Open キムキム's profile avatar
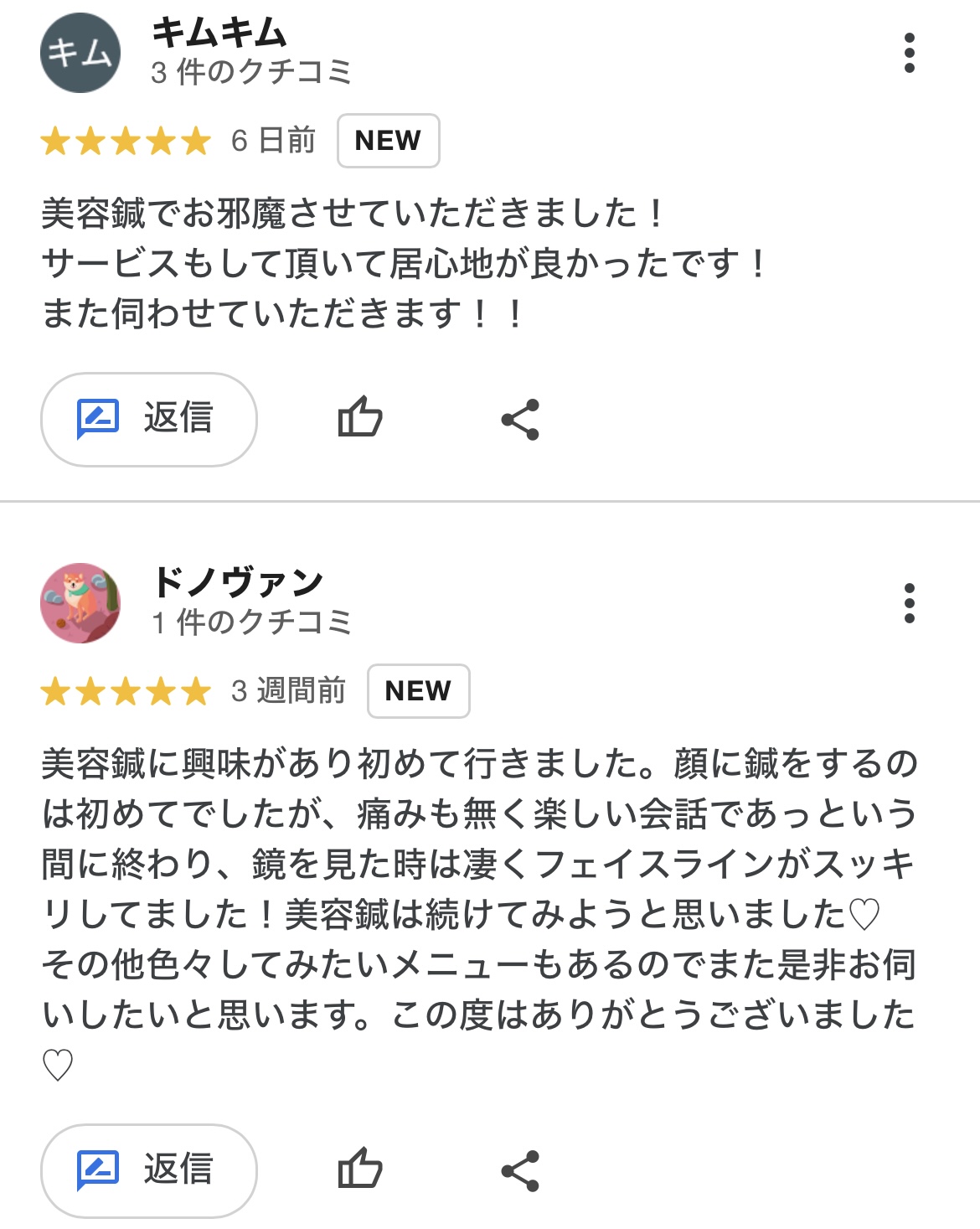This screenshot has width=980, height=1229. click(80, 53)
